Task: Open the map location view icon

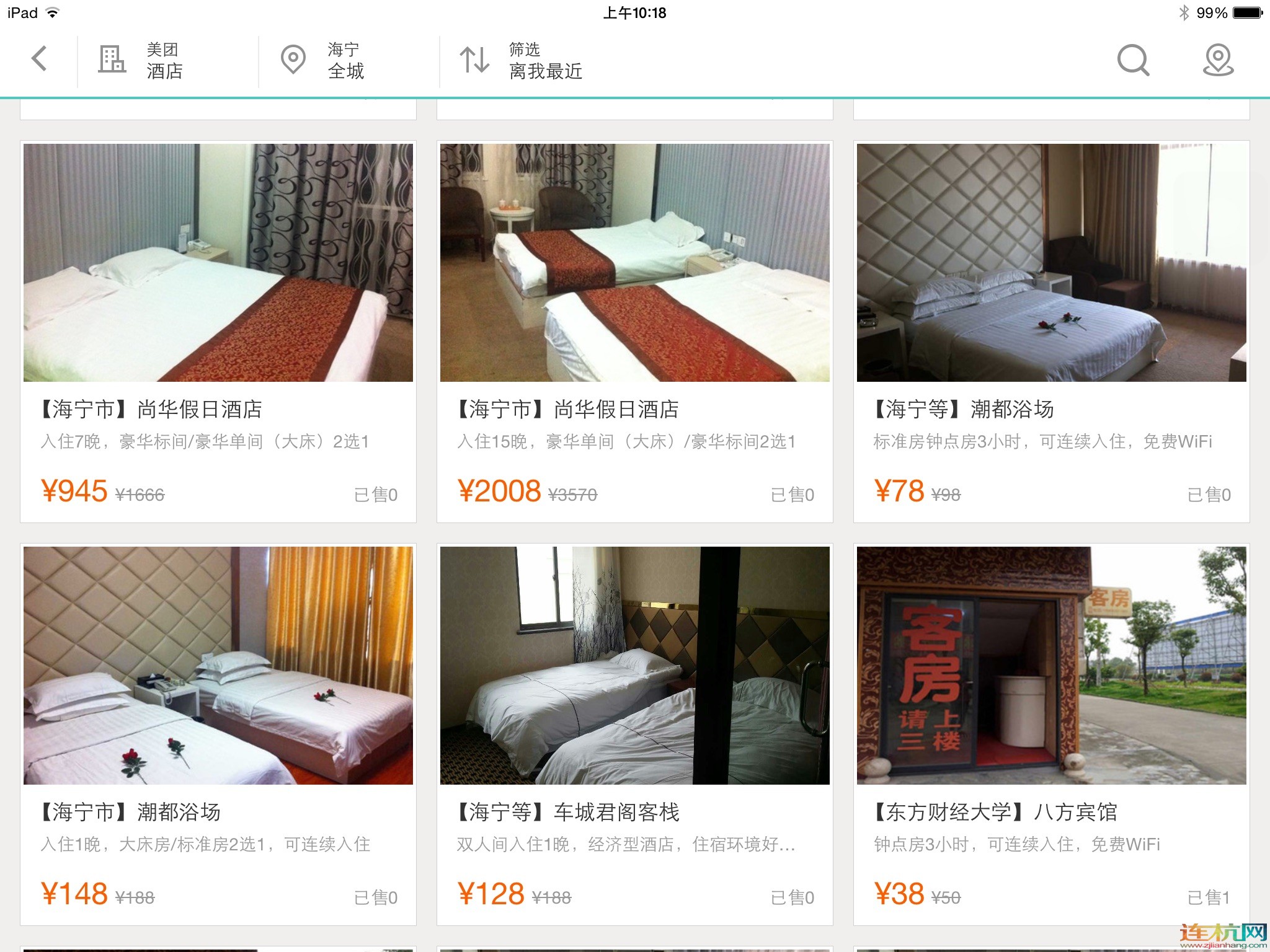Action: [x=1218, y=60]
